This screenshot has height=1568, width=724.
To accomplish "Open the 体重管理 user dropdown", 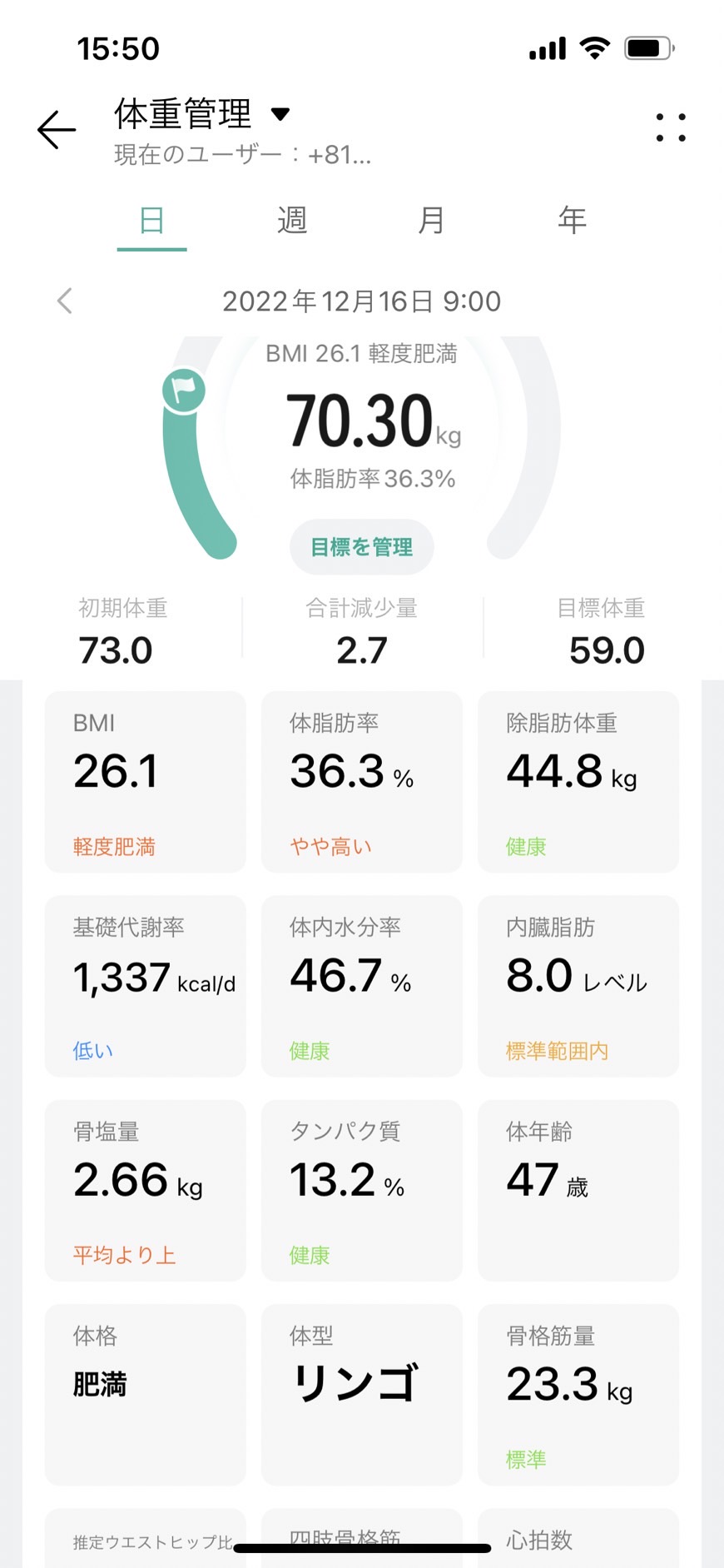I will (x=202, y=113).
